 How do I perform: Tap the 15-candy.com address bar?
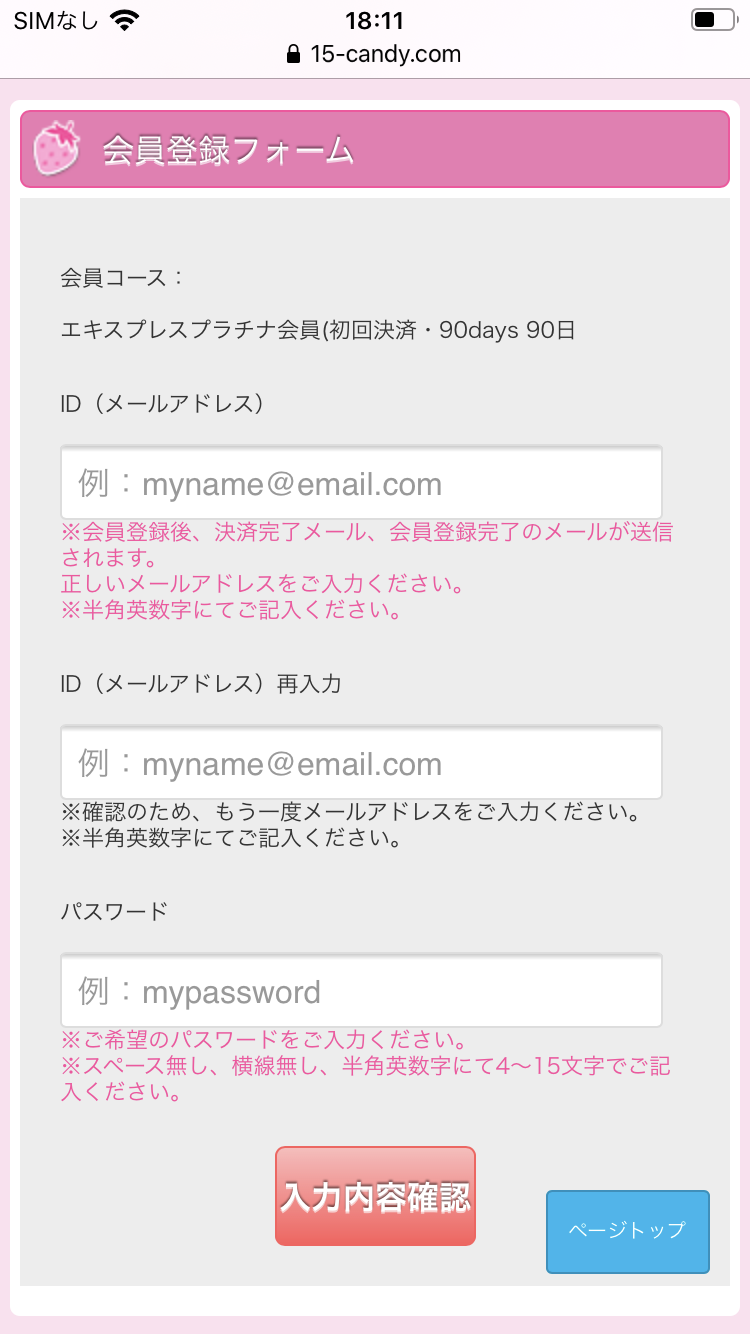click(375, 54)
